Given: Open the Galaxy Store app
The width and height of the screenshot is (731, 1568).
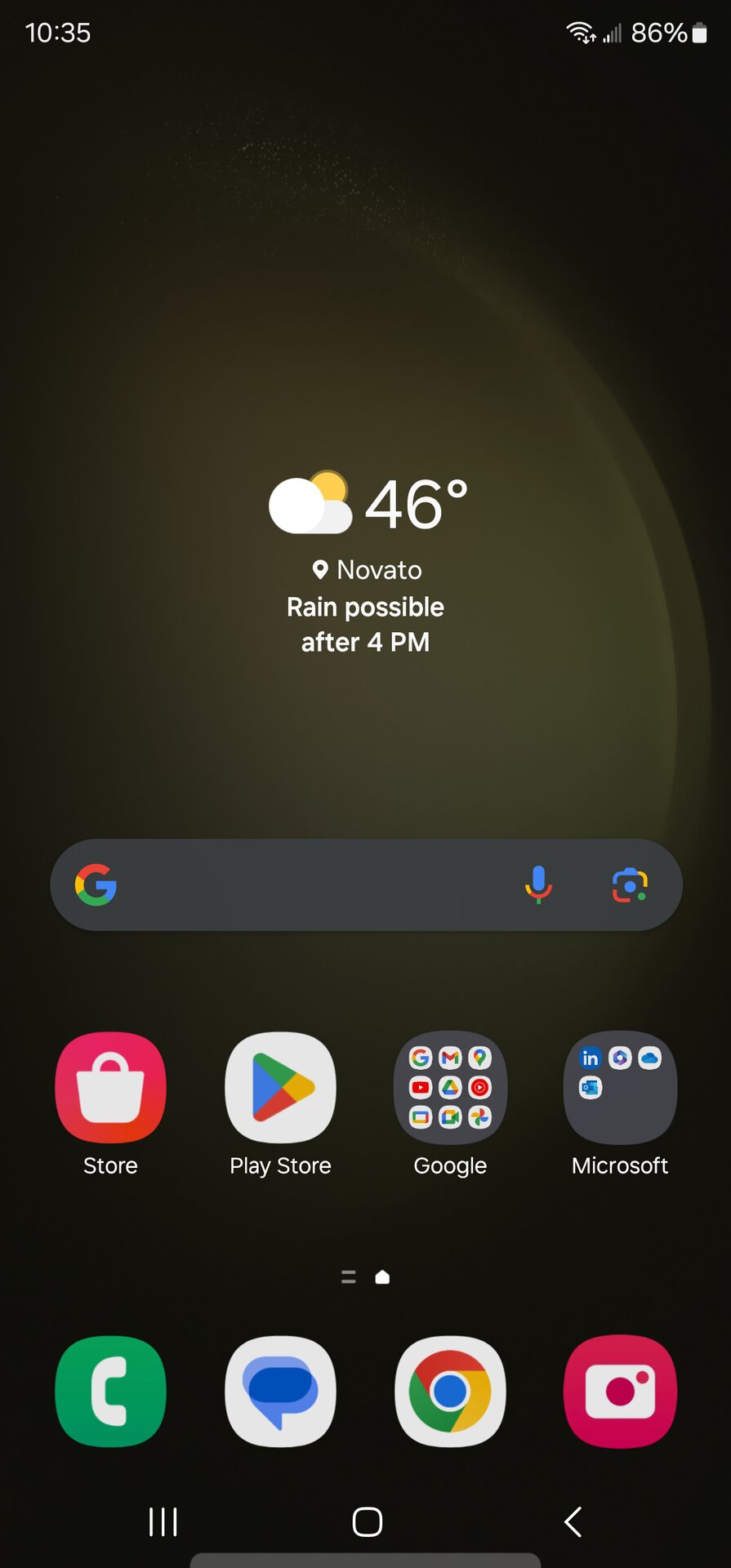Looking at the screenshot, I should [x=110, y=1088].
